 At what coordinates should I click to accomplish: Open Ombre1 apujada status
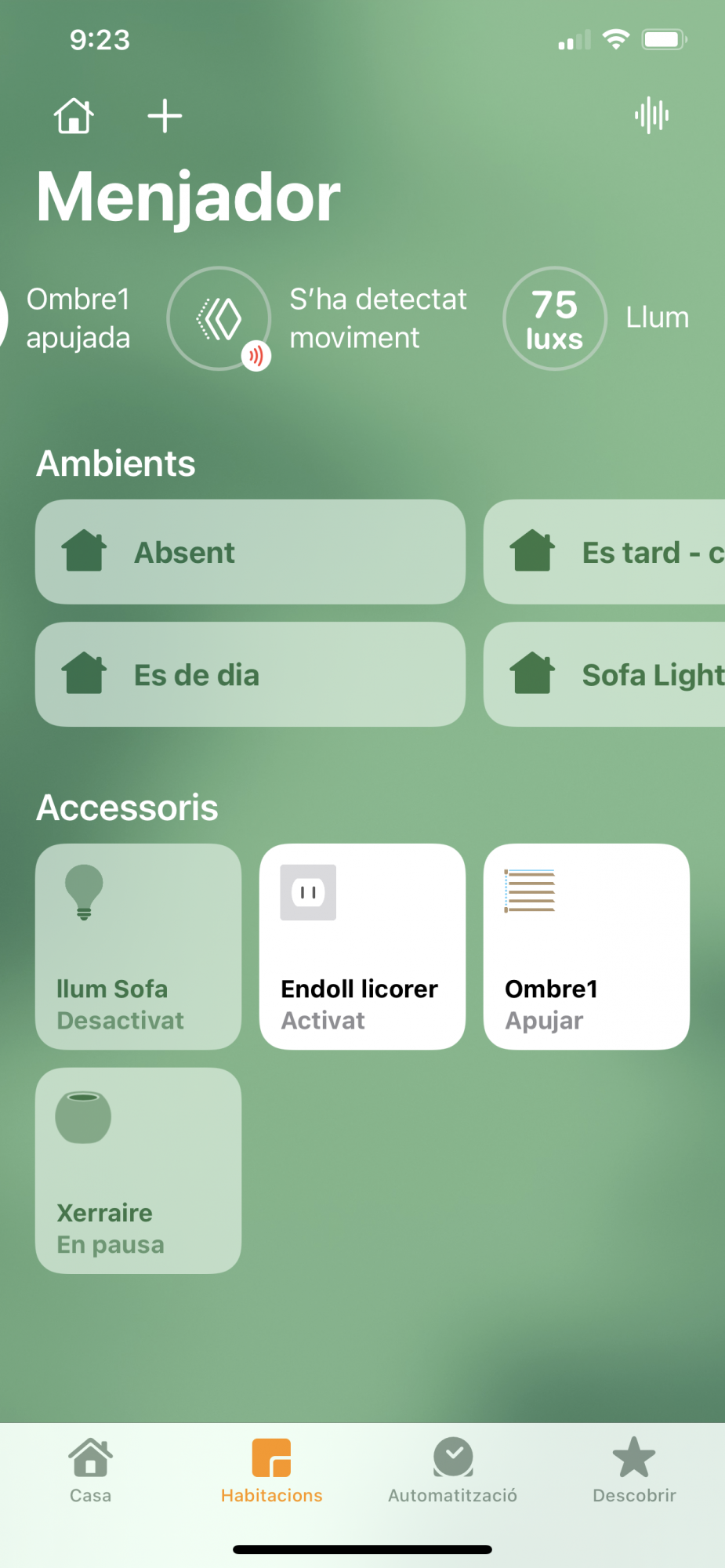71,318
